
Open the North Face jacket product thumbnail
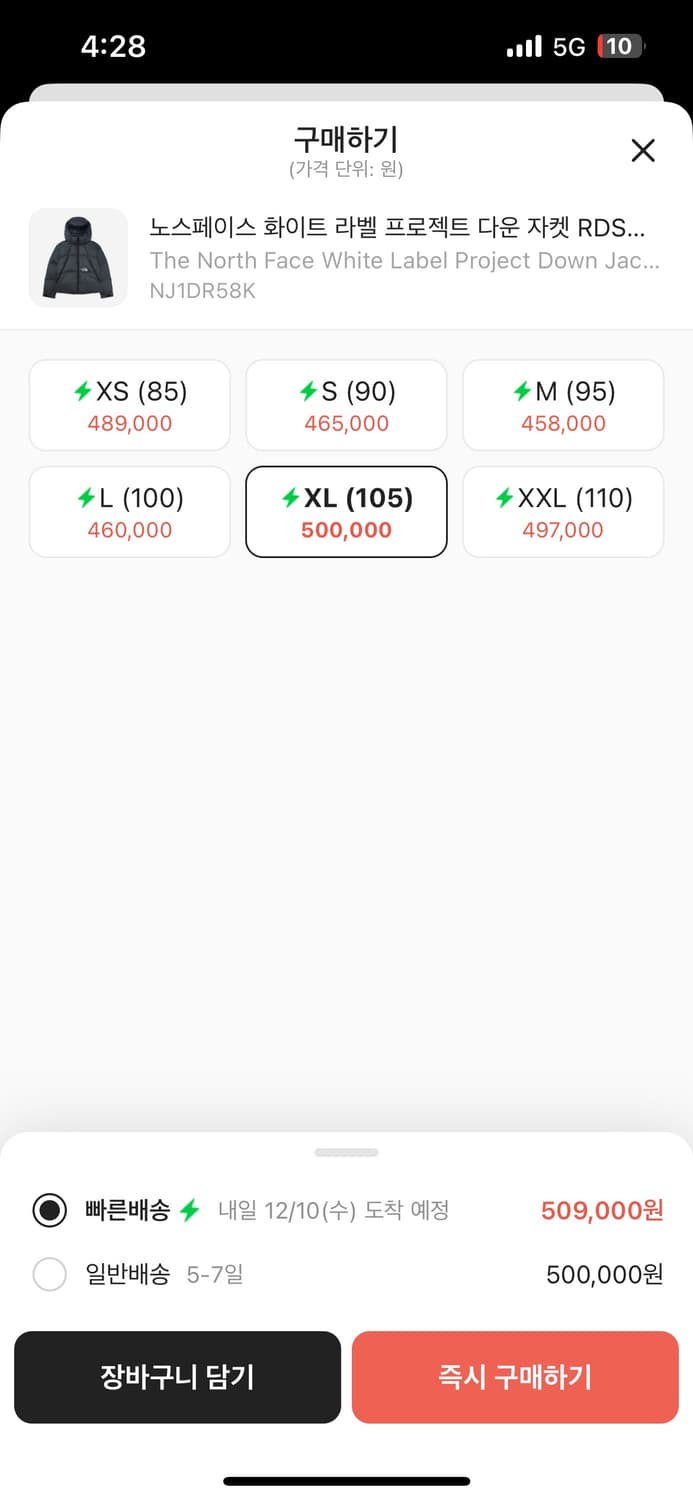[x=78, y=257]
